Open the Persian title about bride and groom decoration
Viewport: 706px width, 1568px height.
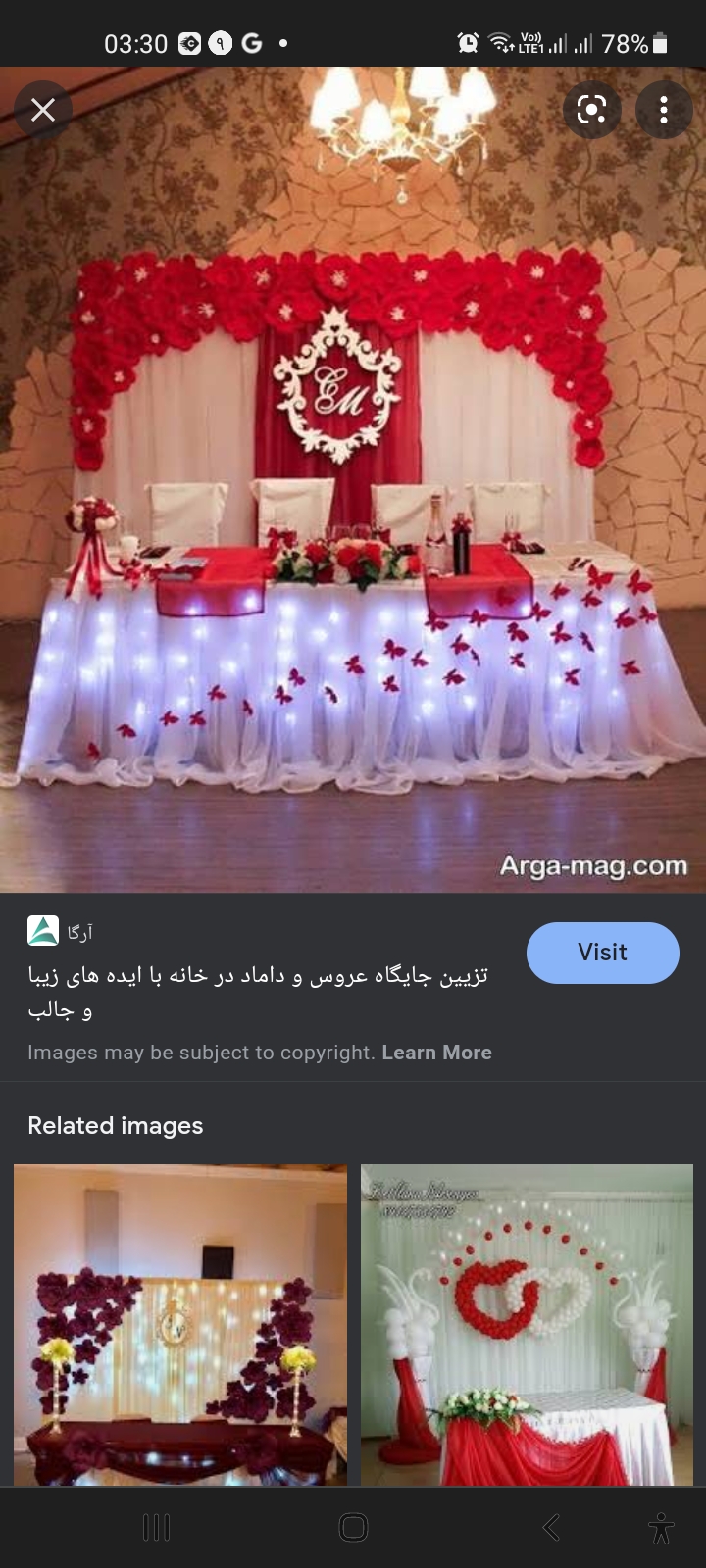coord(257,992)
